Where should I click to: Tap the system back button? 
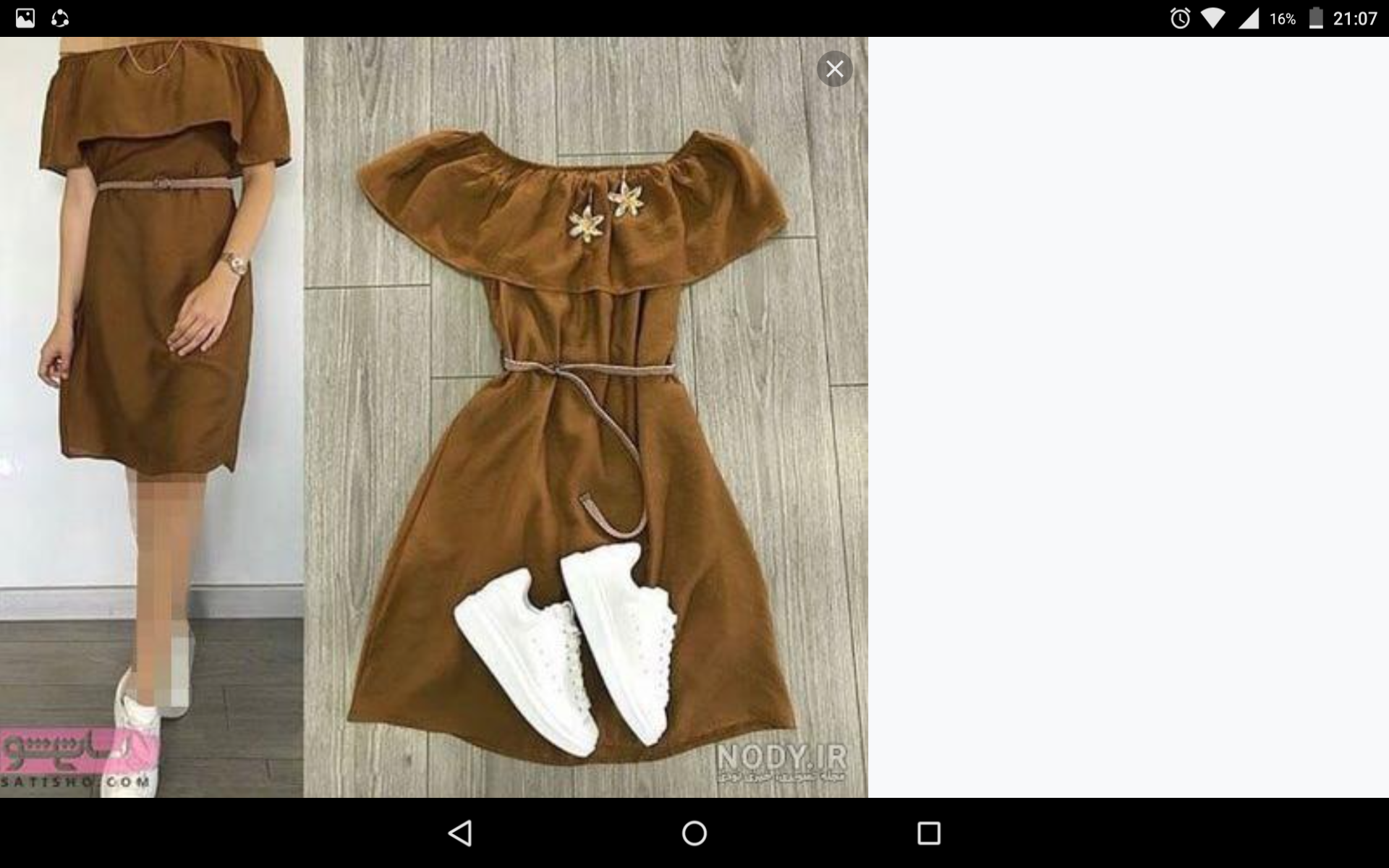point(460,833)
